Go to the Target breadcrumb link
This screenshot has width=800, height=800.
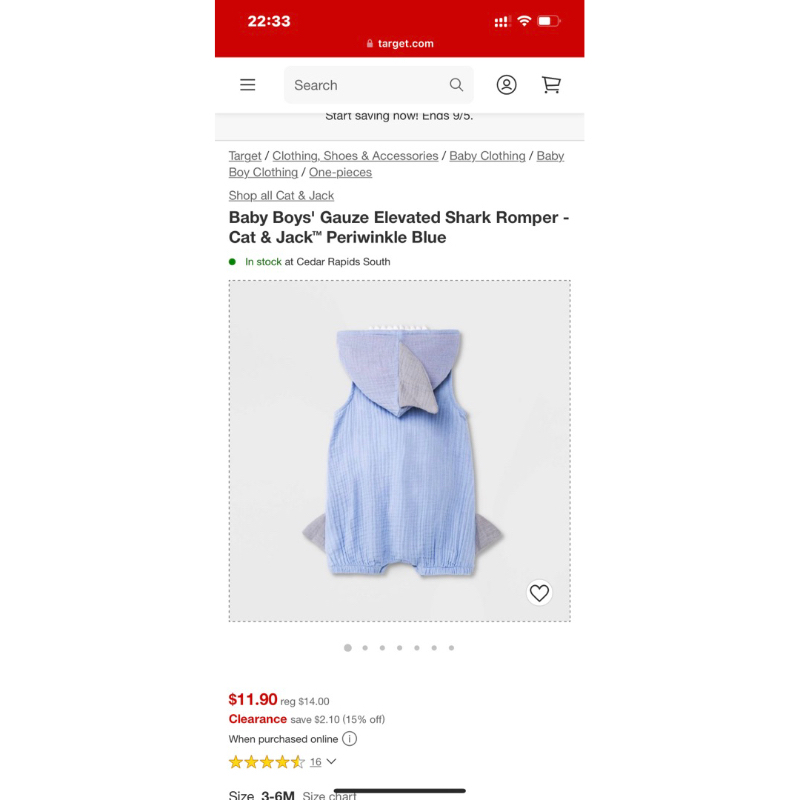tap(245, 156)
